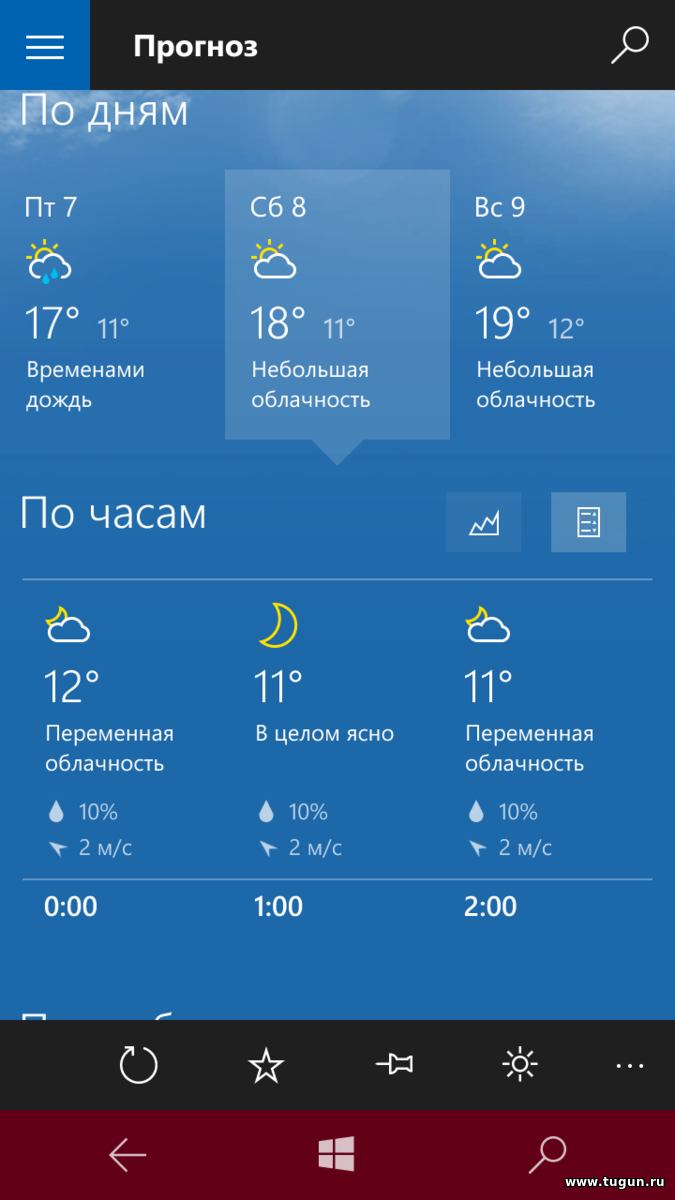Go back with the system back arrow
The height and width of the screenshot is (1200, 675).
128,1155
